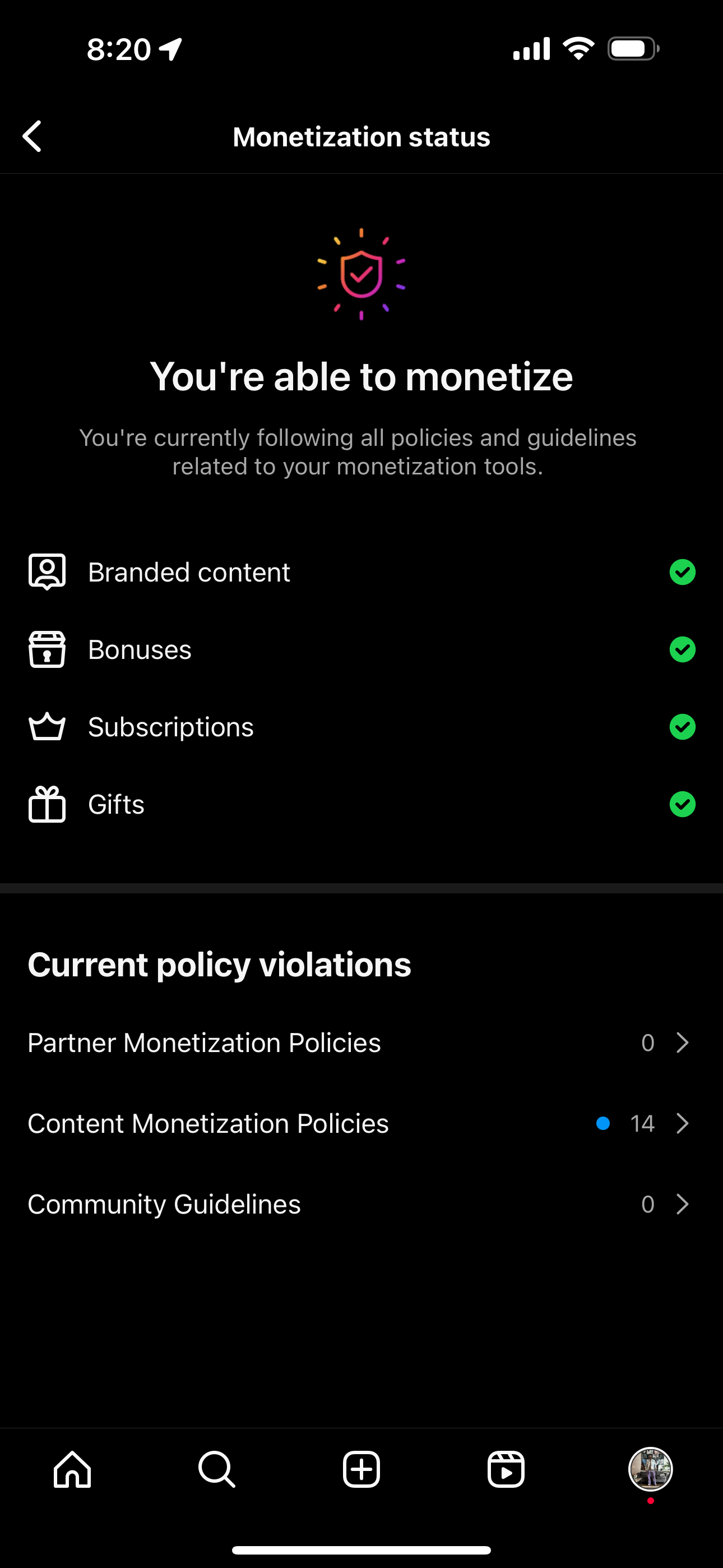The image size is (723, 1568).
Task: Switch to the Reels tab
Action: click(506, 1469)
